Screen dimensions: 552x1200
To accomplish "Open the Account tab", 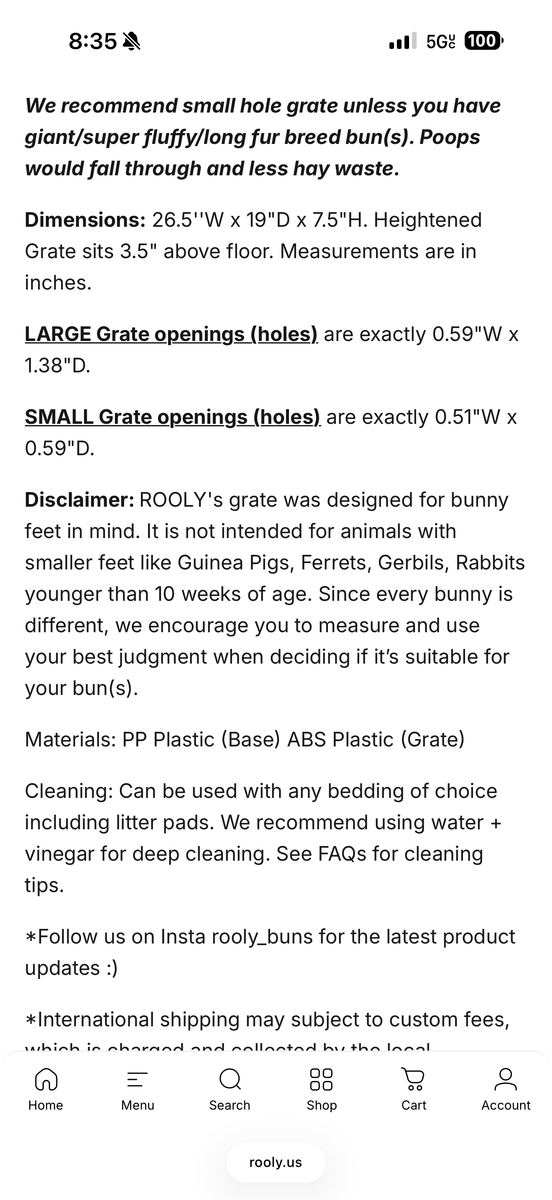I will (506, 1089).
